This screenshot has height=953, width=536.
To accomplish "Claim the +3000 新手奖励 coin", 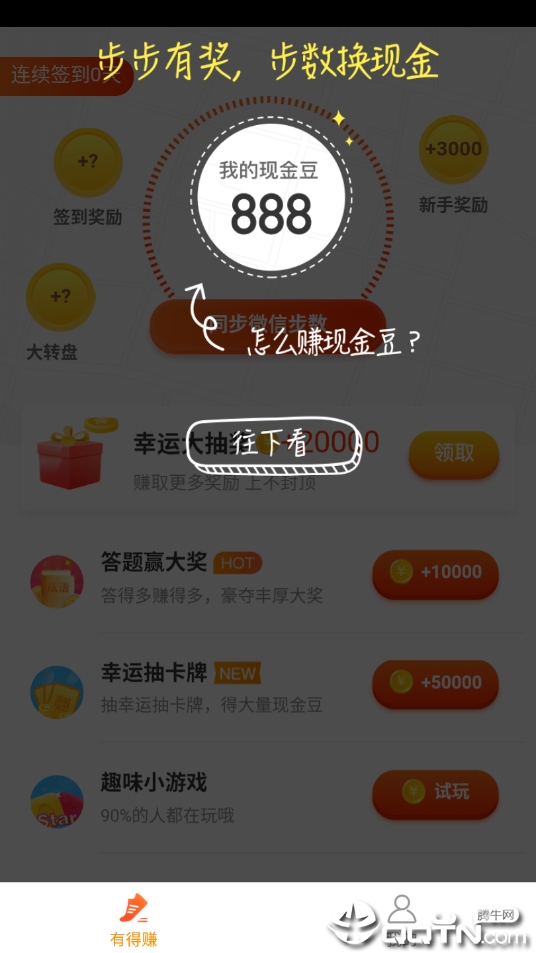I will [453, 150].
